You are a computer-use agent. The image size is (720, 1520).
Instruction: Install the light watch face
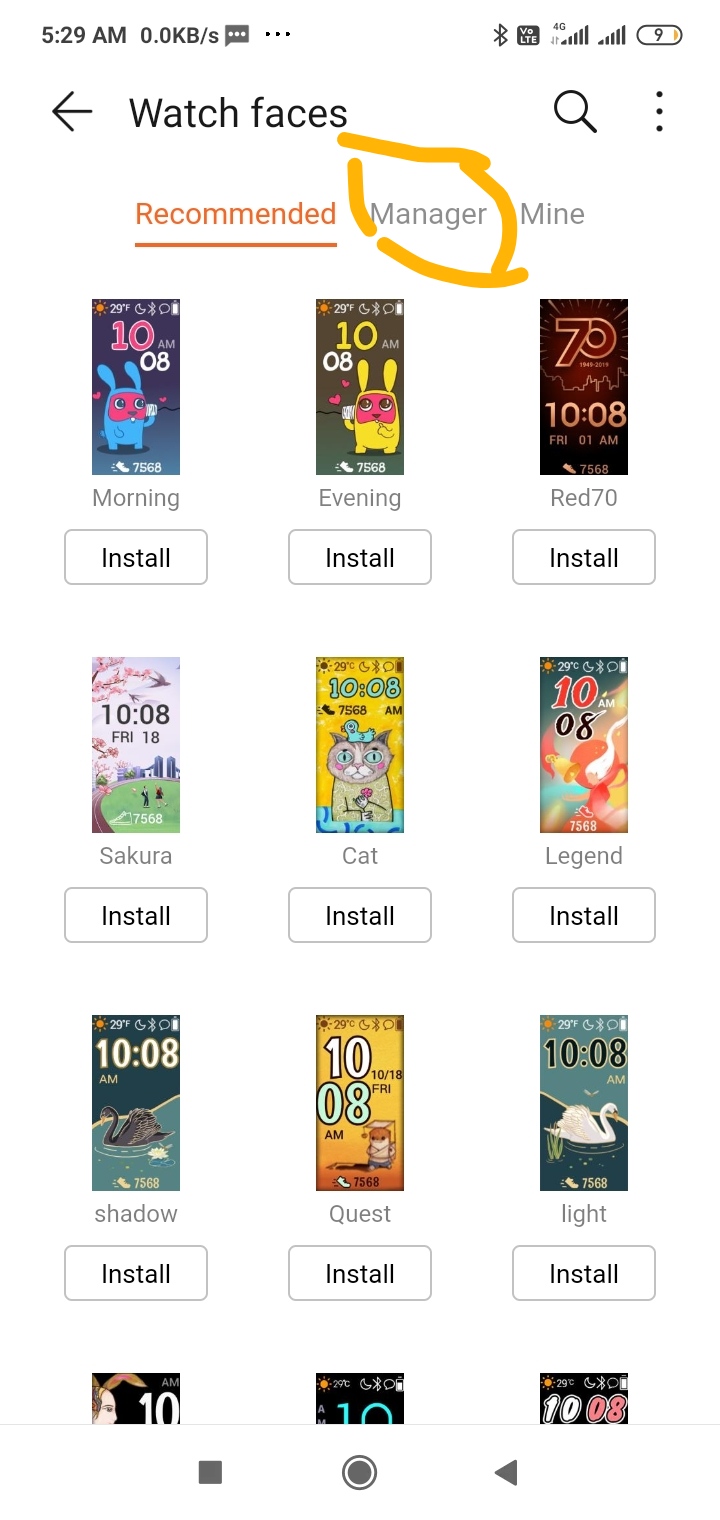pos(584,1273)
